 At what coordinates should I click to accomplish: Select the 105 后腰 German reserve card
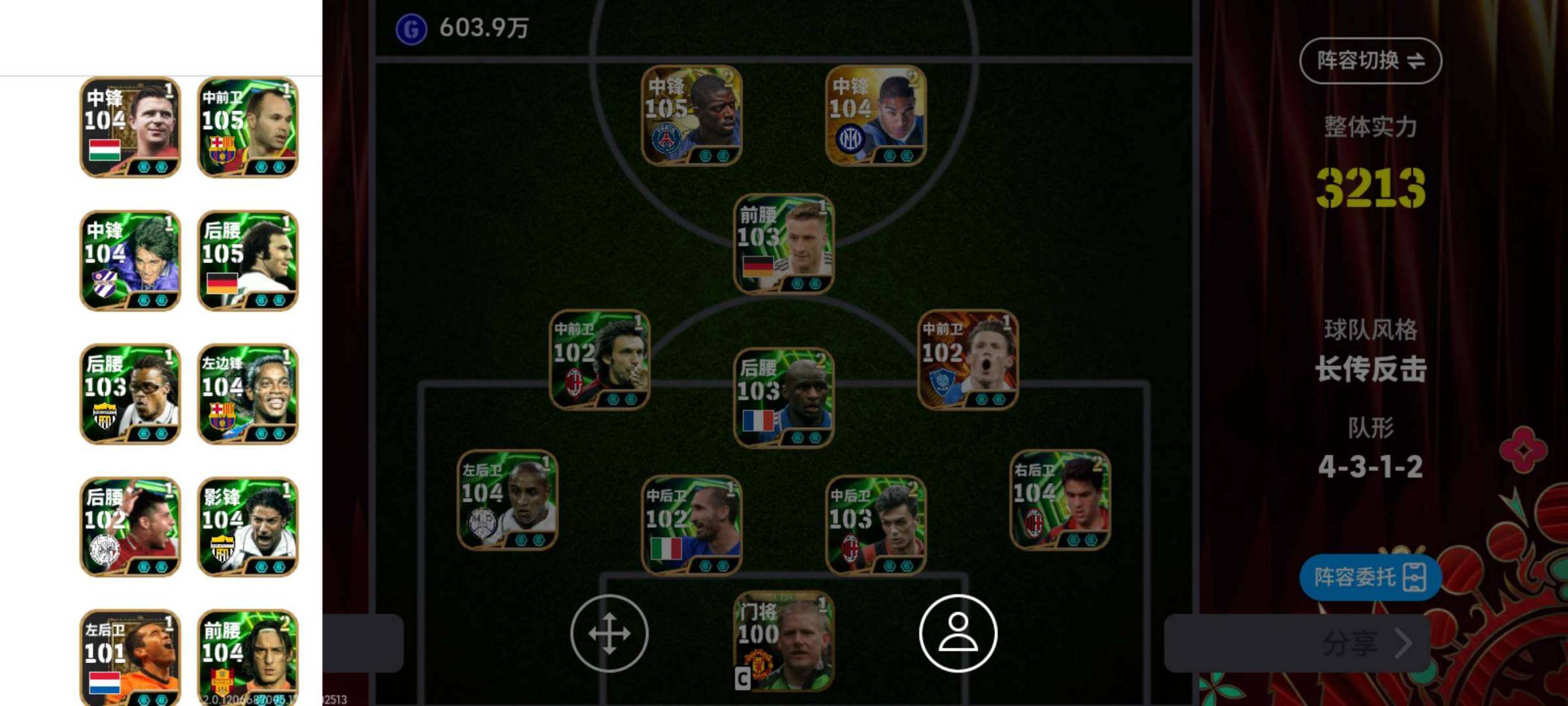point(248,260)
